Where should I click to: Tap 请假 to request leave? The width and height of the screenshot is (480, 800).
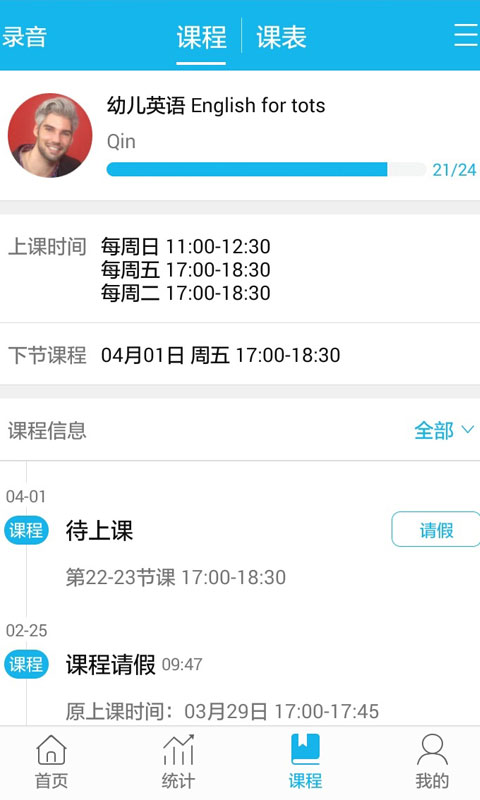pyautogui.click(x=436, y=530)
